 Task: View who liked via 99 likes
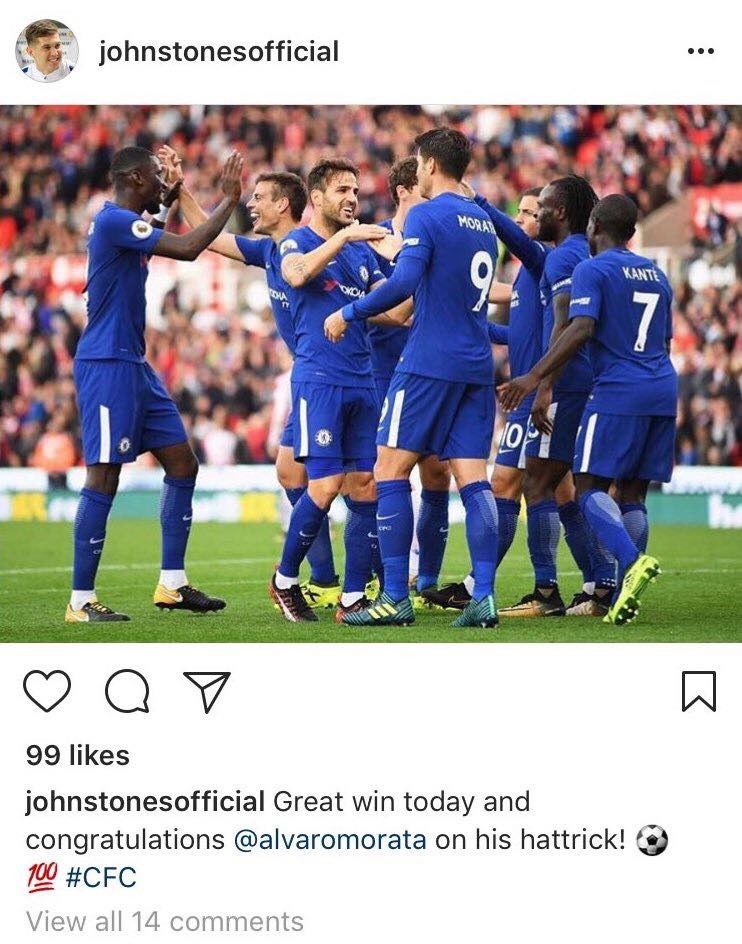tap(78, 756)
